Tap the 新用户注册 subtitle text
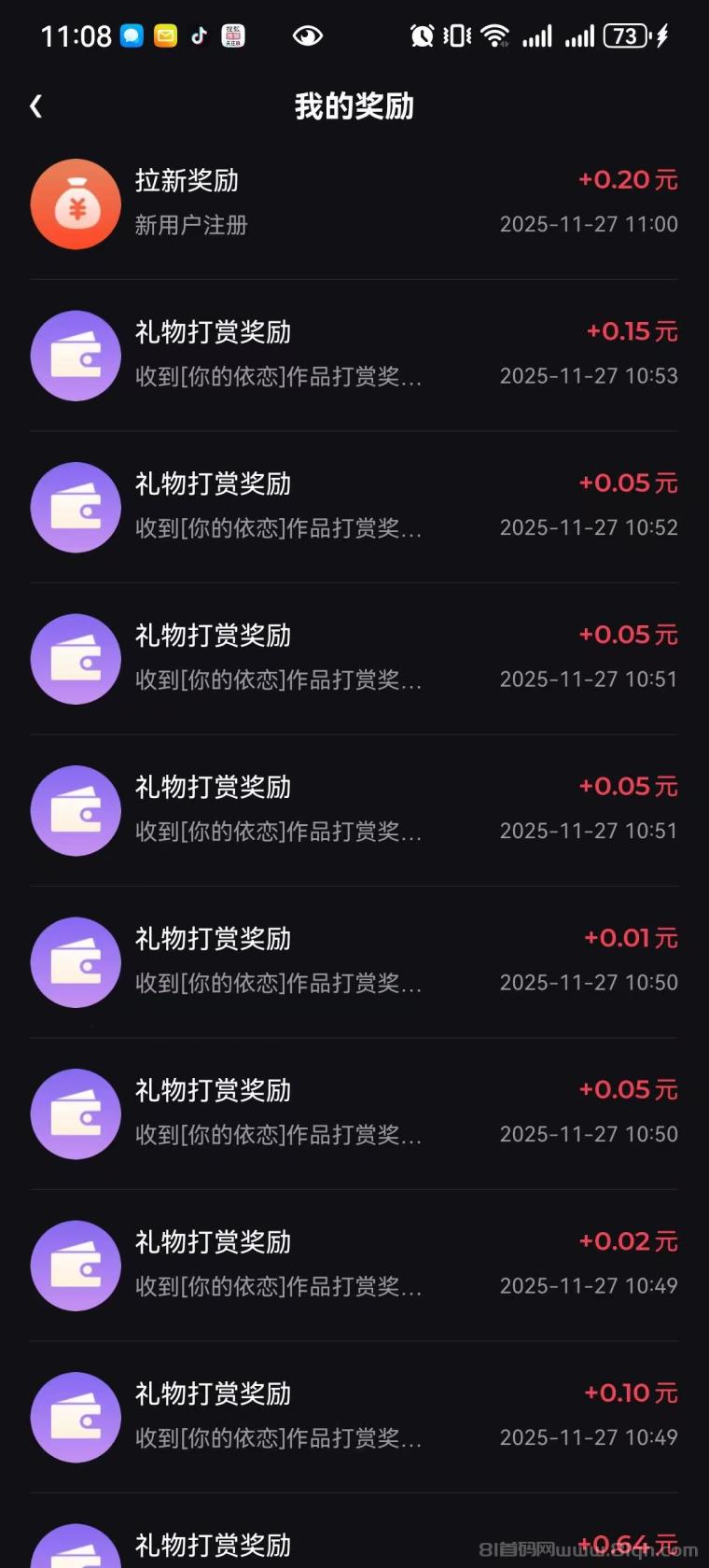This screenshot has height=1568, width=709. click(189, 225)
